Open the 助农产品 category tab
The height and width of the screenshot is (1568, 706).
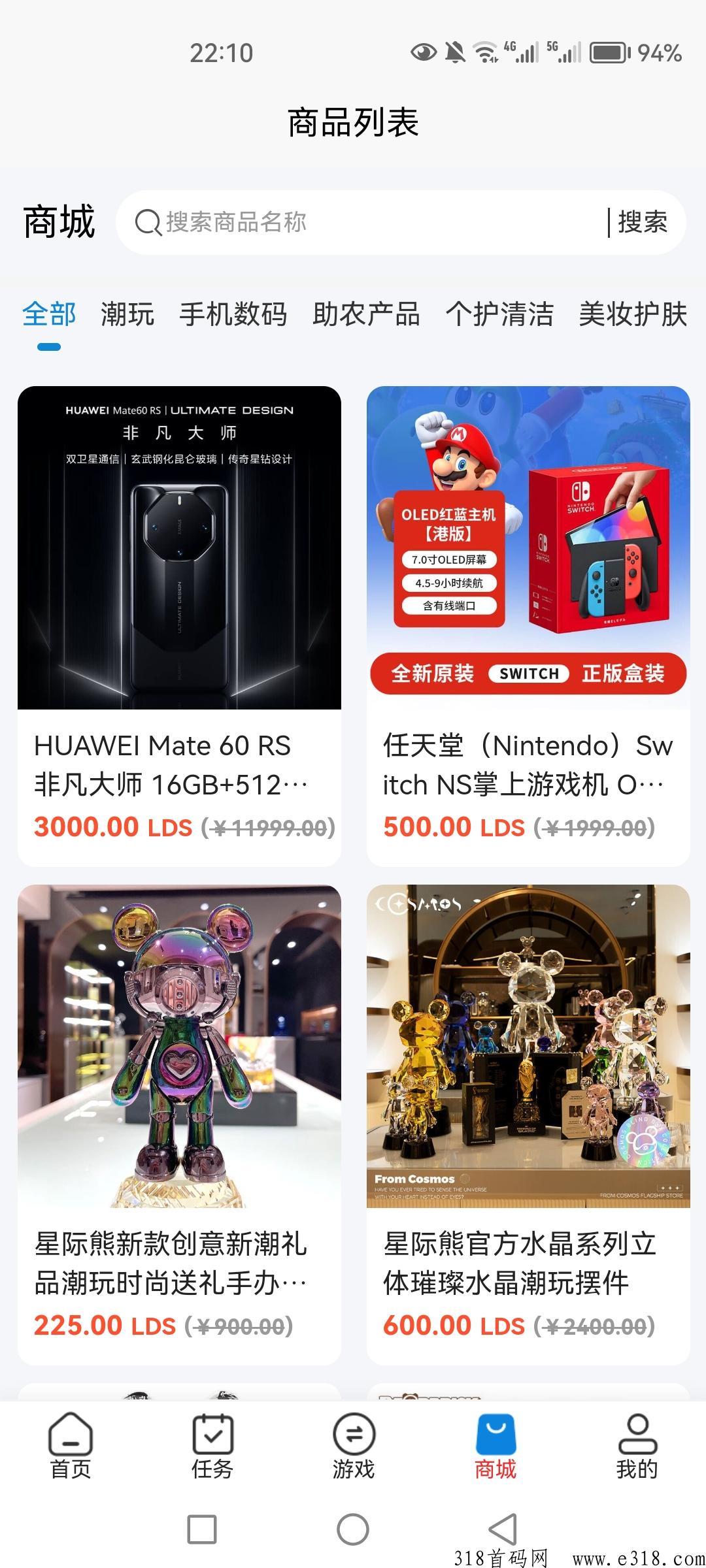pos(367,314)
